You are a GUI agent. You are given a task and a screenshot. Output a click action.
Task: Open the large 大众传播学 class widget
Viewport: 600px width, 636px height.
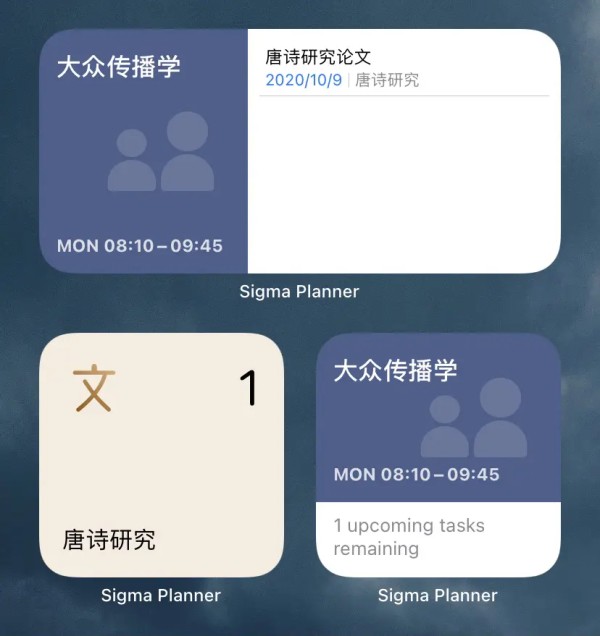tap(143, 151)
